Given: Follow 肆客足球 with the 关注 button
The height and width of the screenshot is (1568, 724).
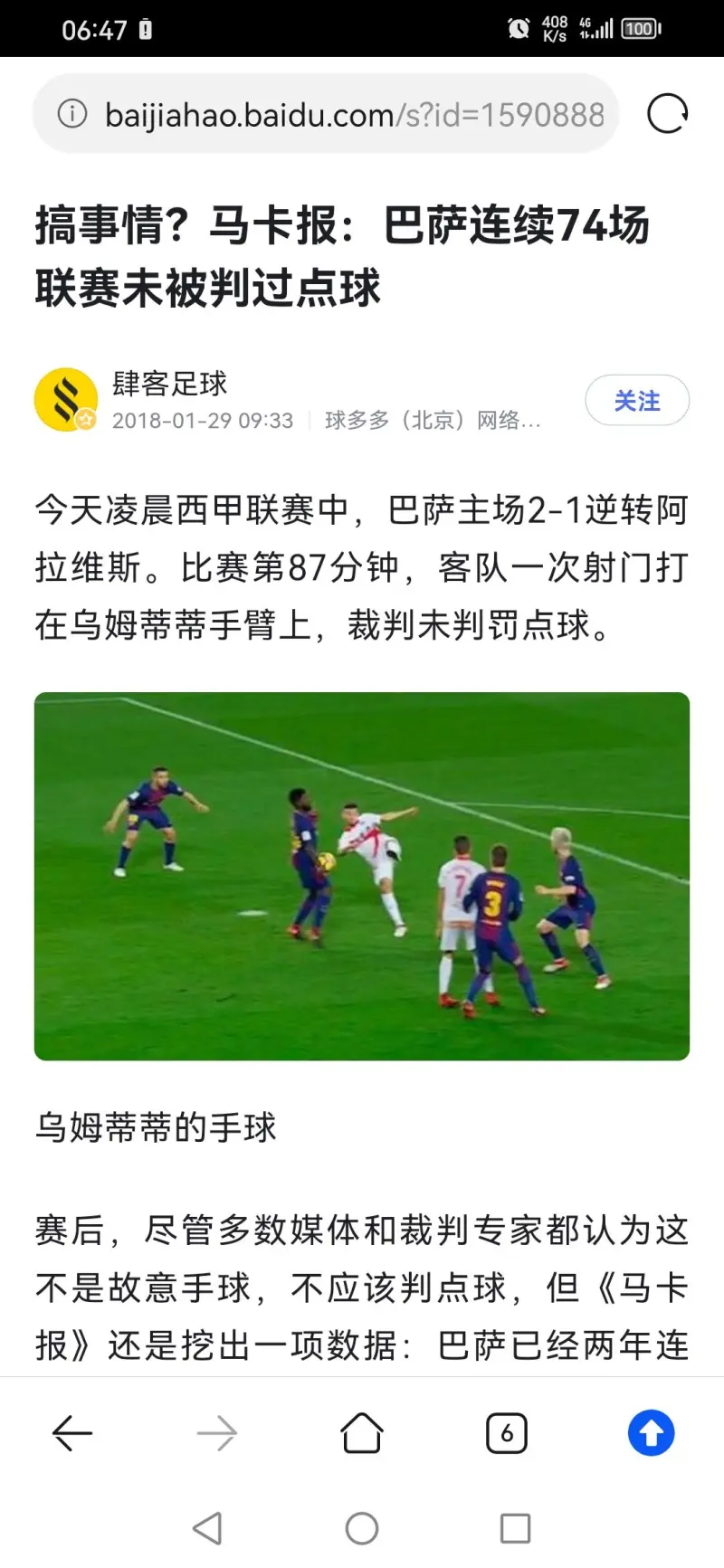Looking at the screenshot, I should (637, 401).
